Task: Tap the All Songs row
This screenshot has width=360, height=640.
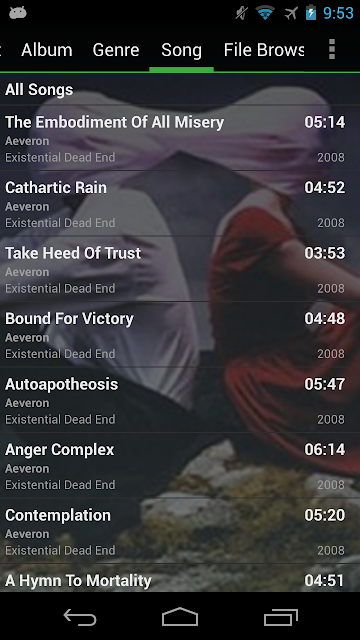Action: tap(180, 90)
